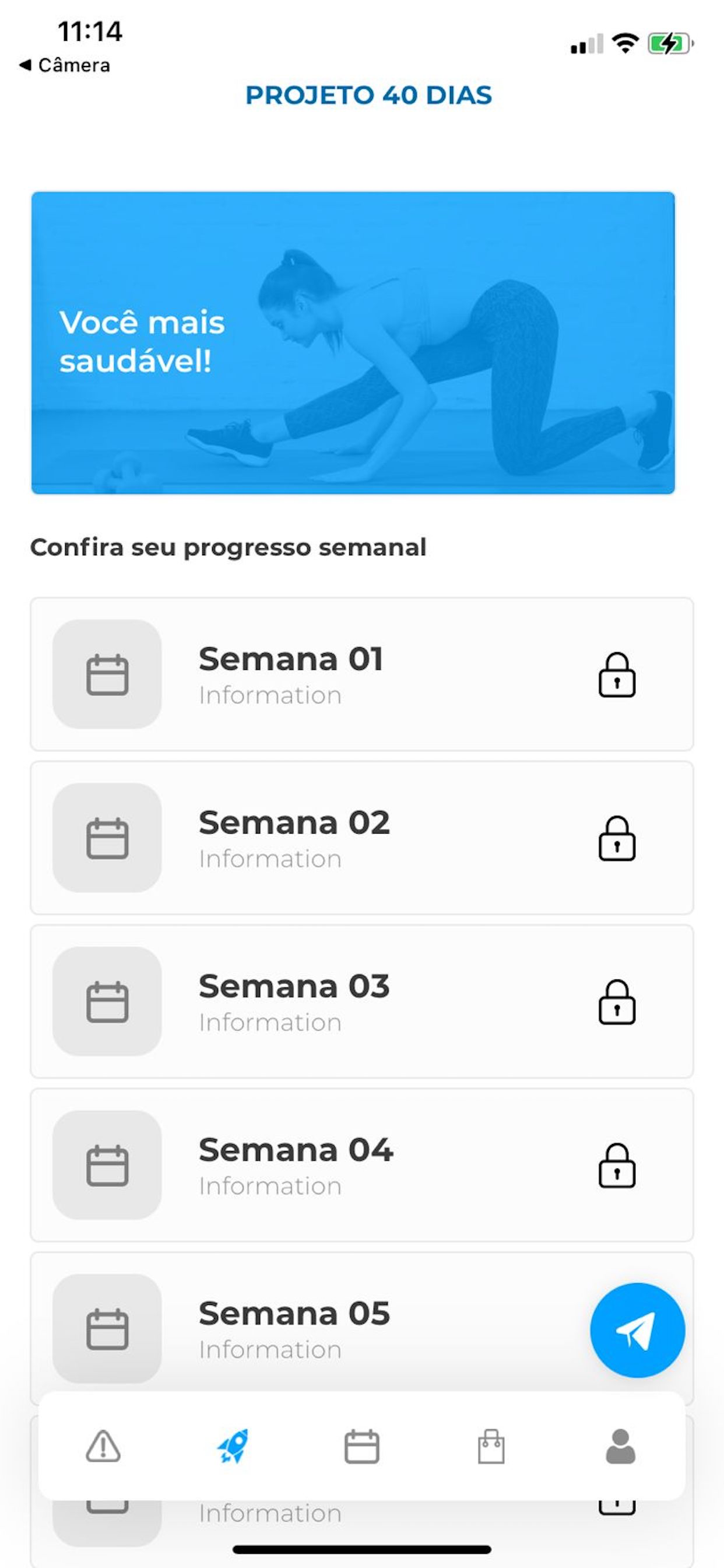Screen dimensions: 724x1568
Task: Open the Semana 01 row
Action: tap(361, 674)
